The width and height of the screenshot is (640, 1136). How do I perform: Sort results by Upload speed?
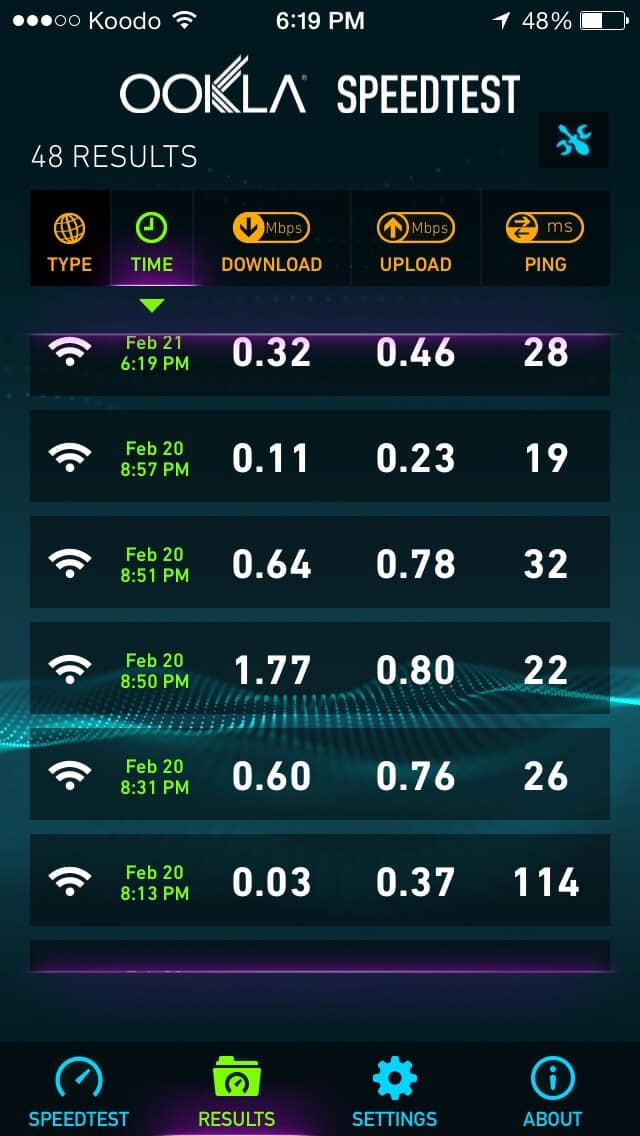click(x=416, y=238)
